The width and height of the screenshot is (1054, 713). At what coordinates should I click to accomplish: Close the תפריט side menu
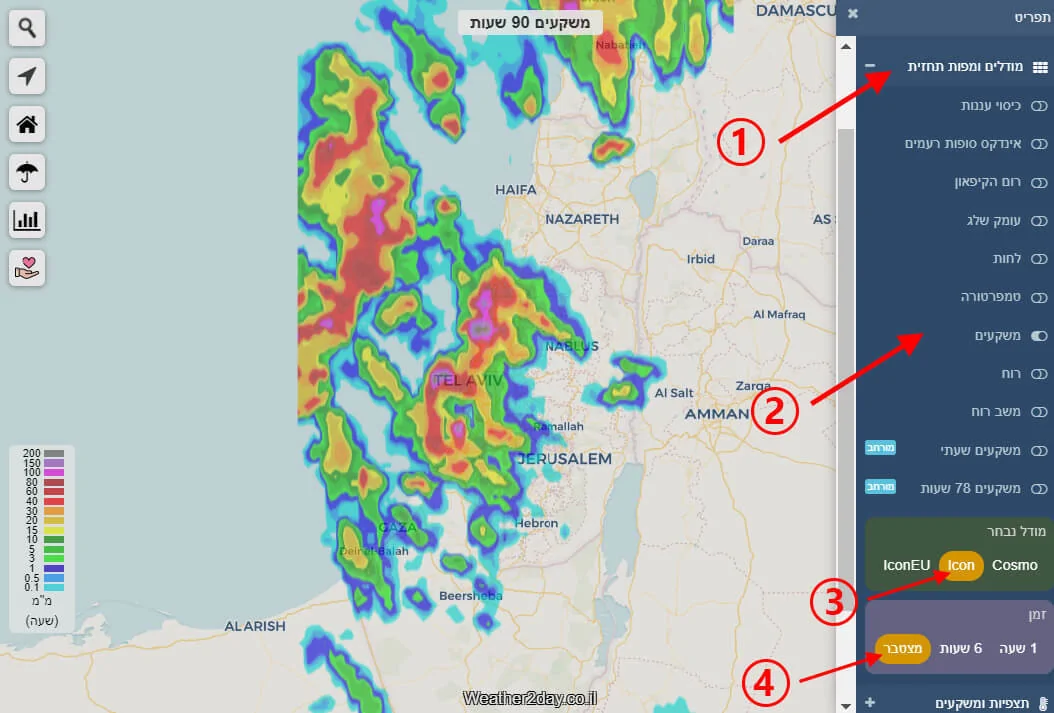tap(852, 14)
